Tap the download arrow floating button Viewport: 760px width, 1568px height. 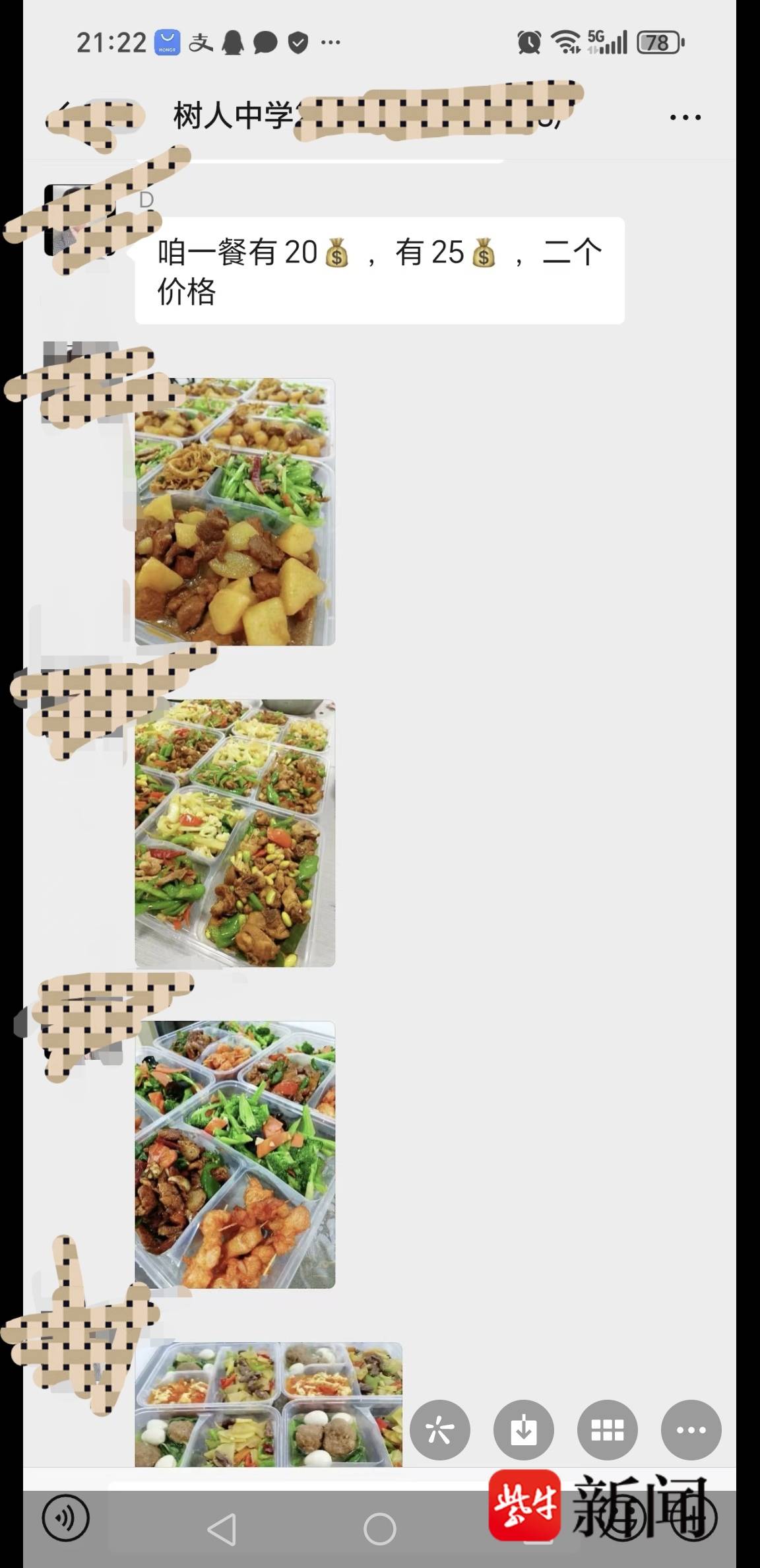click(523, 1430)
